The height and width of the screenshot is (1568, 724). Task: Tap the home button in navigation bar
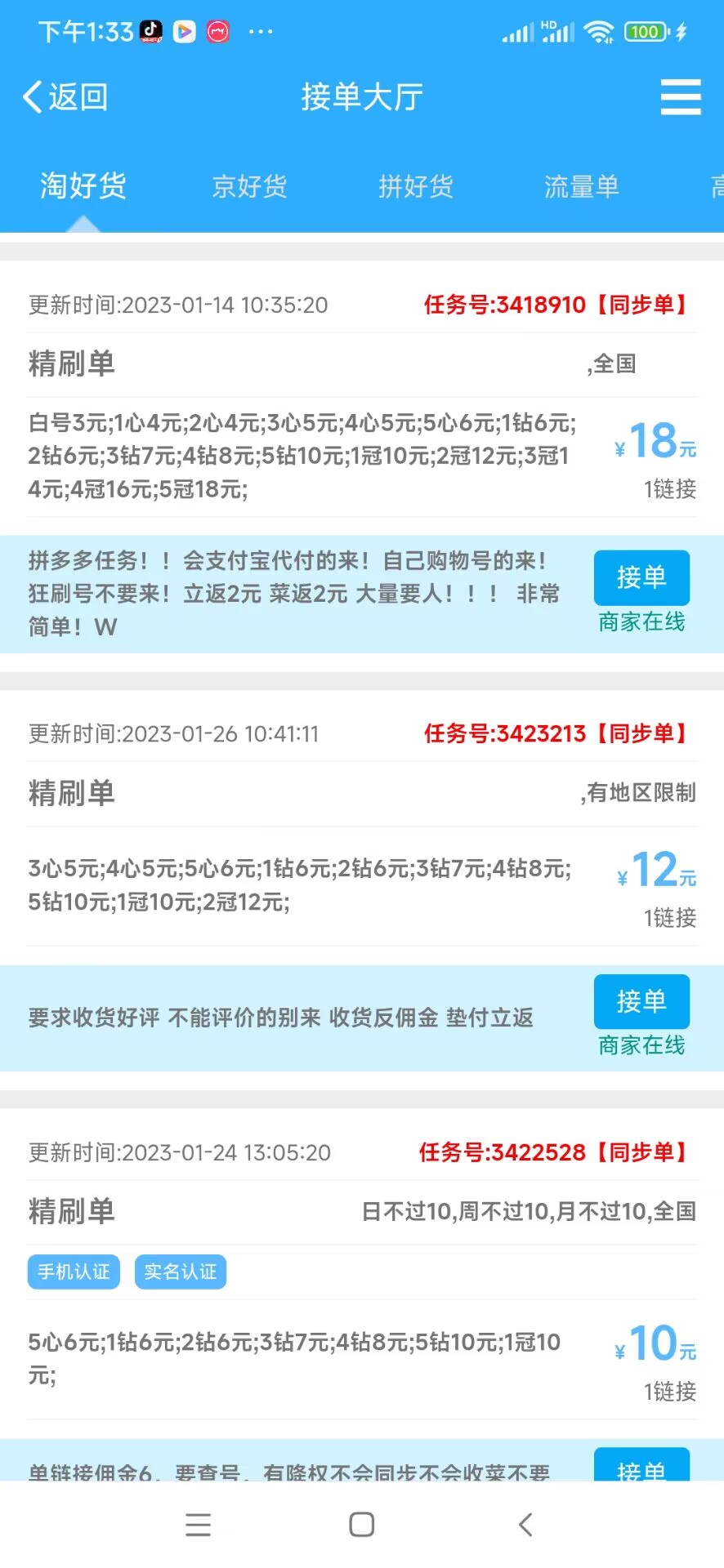(x=360, y=1524)
